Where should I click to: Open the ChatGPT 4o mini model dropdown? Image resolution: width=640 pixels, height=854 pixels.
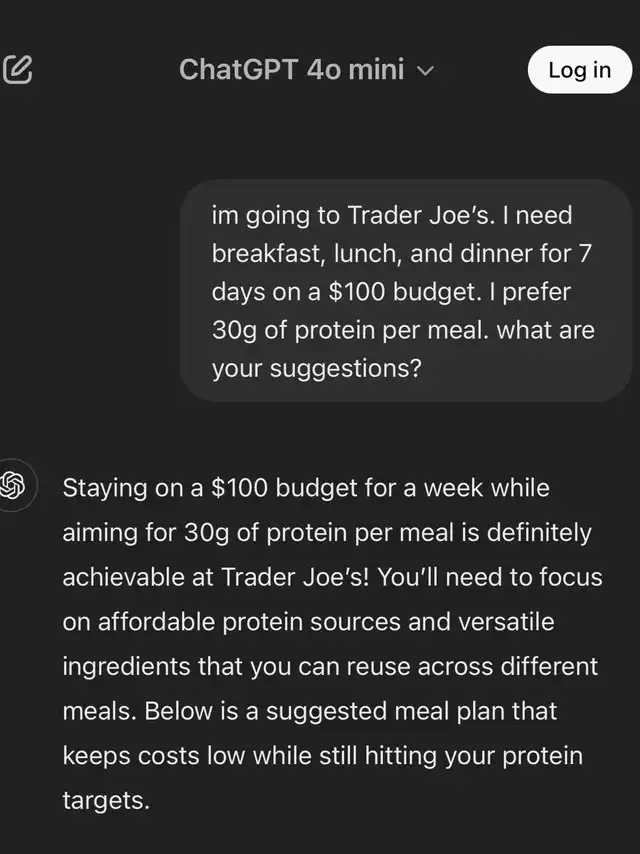coord(306,70)
